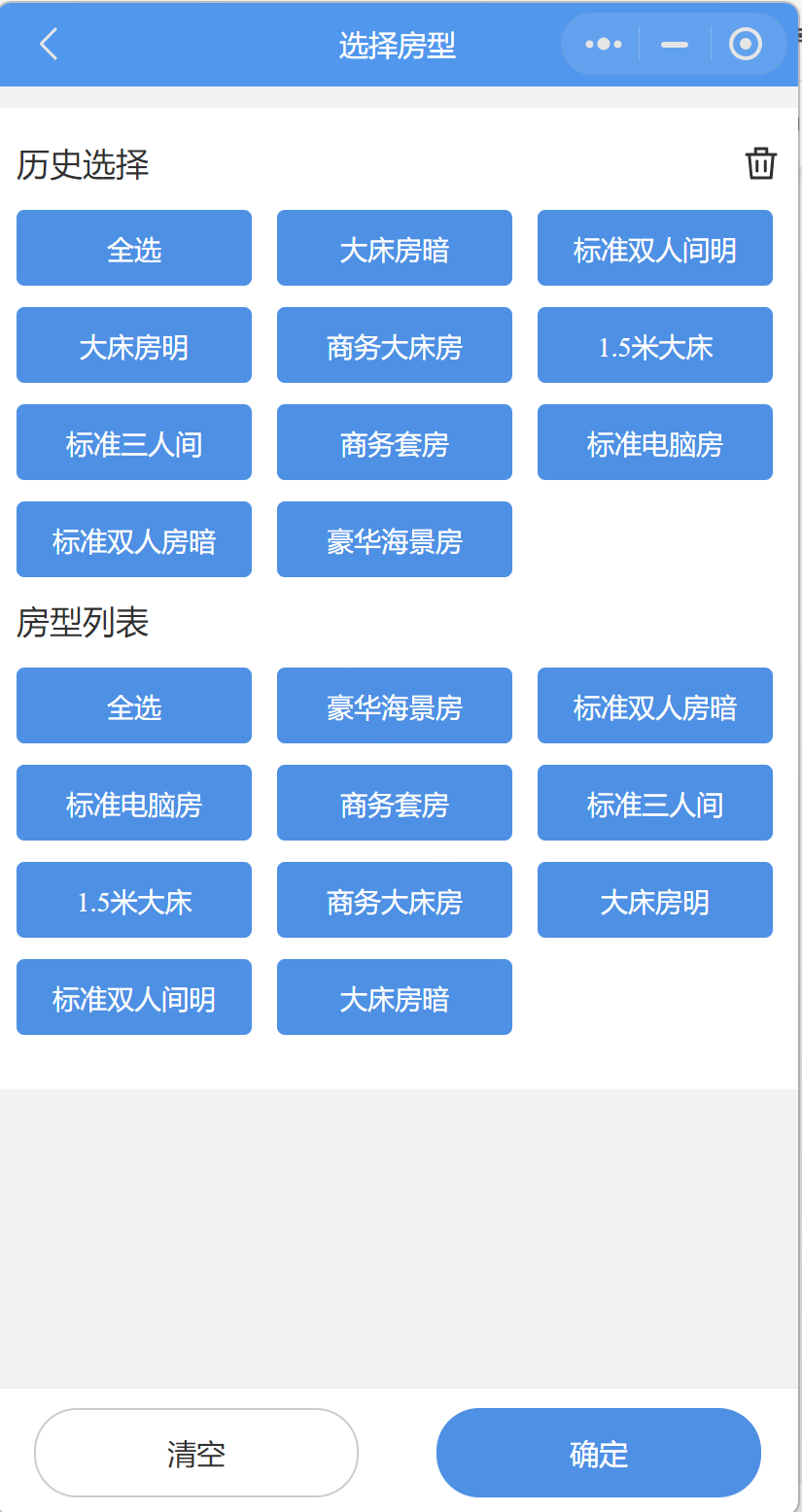
Task: Select 商务大床房 in 历史选择
Action: [x=395, y=345]
